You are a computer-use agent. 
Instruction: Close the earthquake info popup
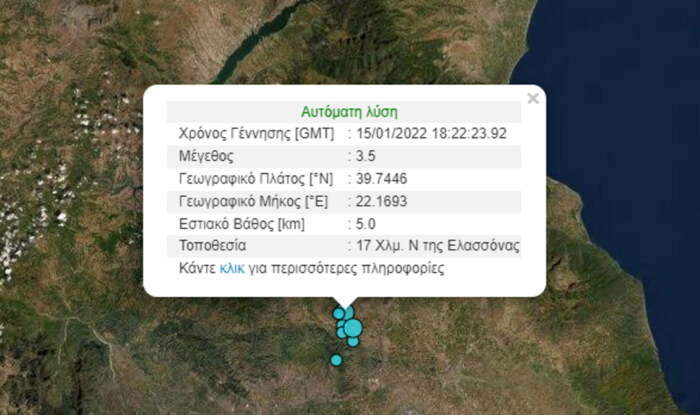(533, 98)
